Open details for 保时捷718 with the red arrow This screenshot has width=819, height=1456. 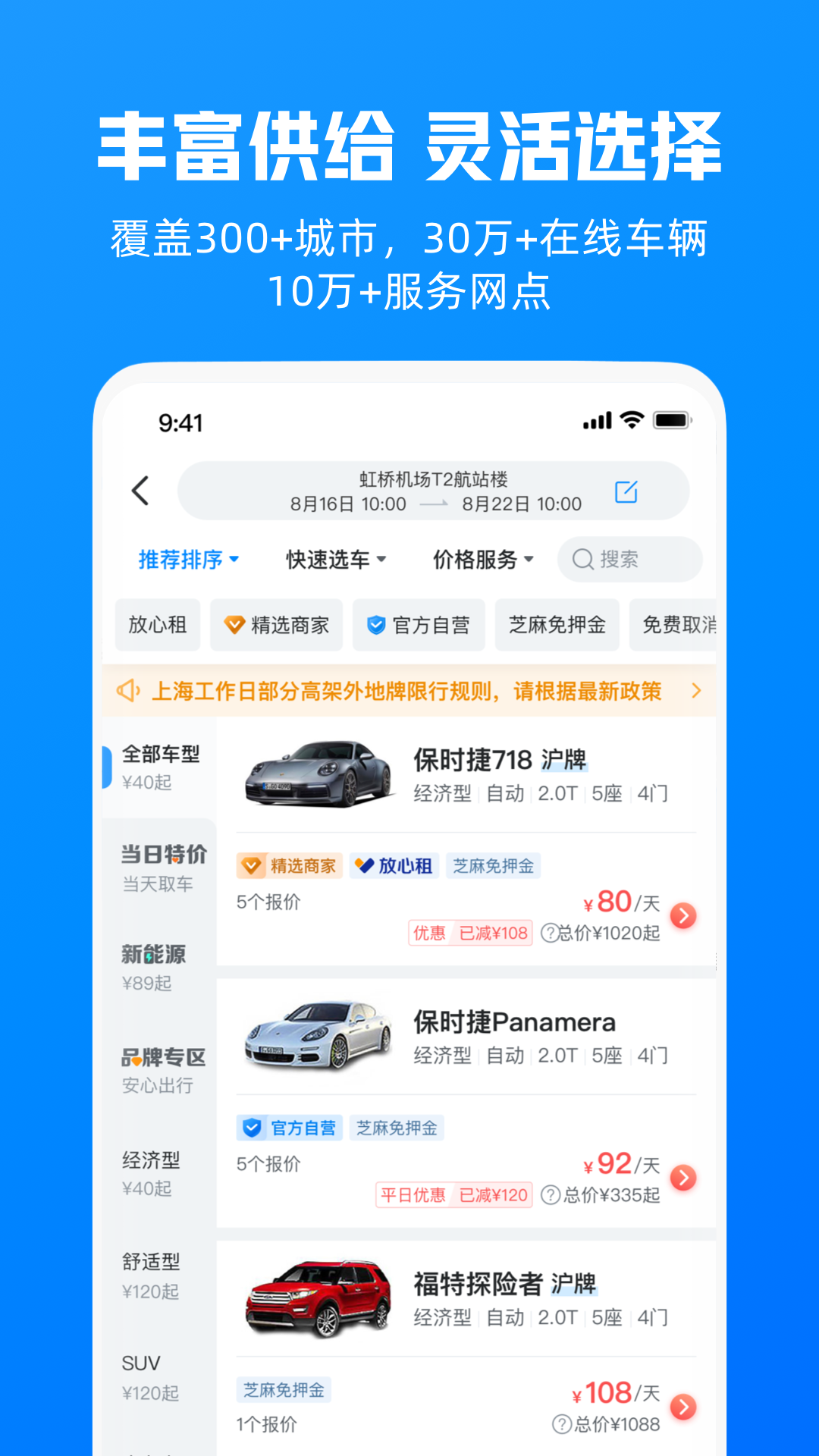(682, 915)
